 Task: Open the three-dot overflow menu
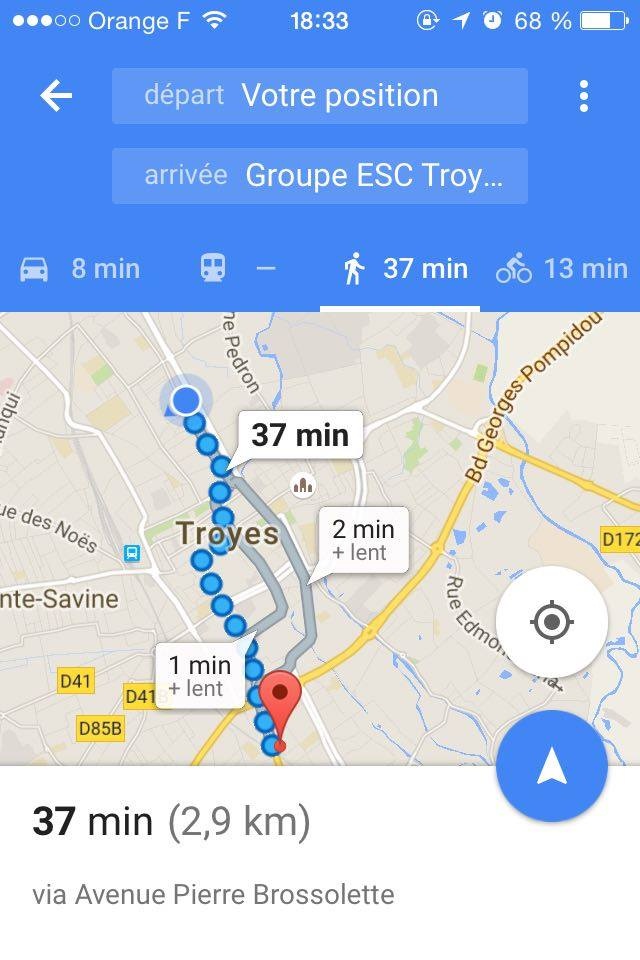tap(583, 96)
